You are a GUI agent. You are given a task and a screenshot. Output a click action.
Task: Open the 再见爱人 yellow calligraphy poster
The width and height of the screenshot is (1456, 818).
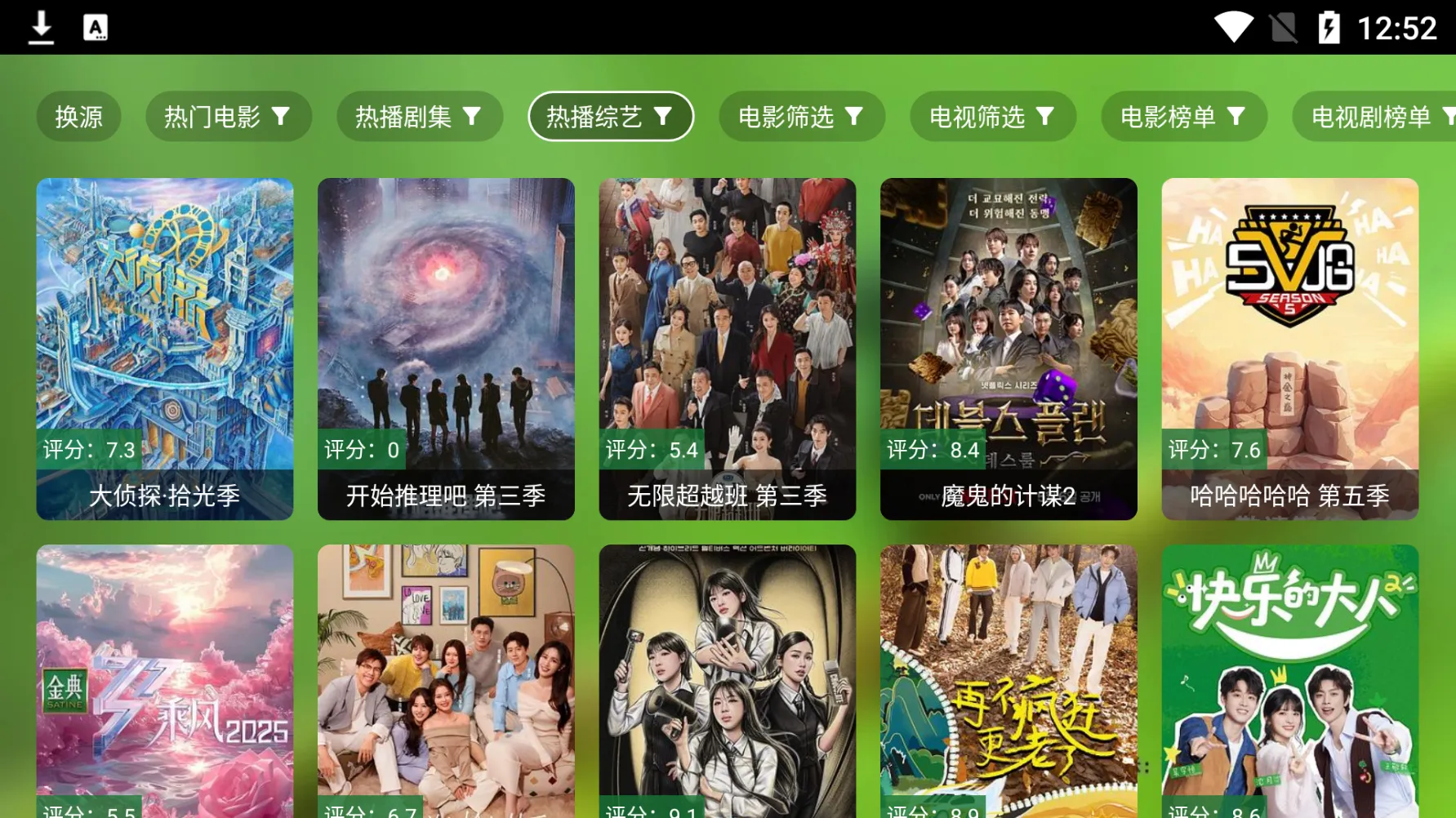click(1009, 682)
